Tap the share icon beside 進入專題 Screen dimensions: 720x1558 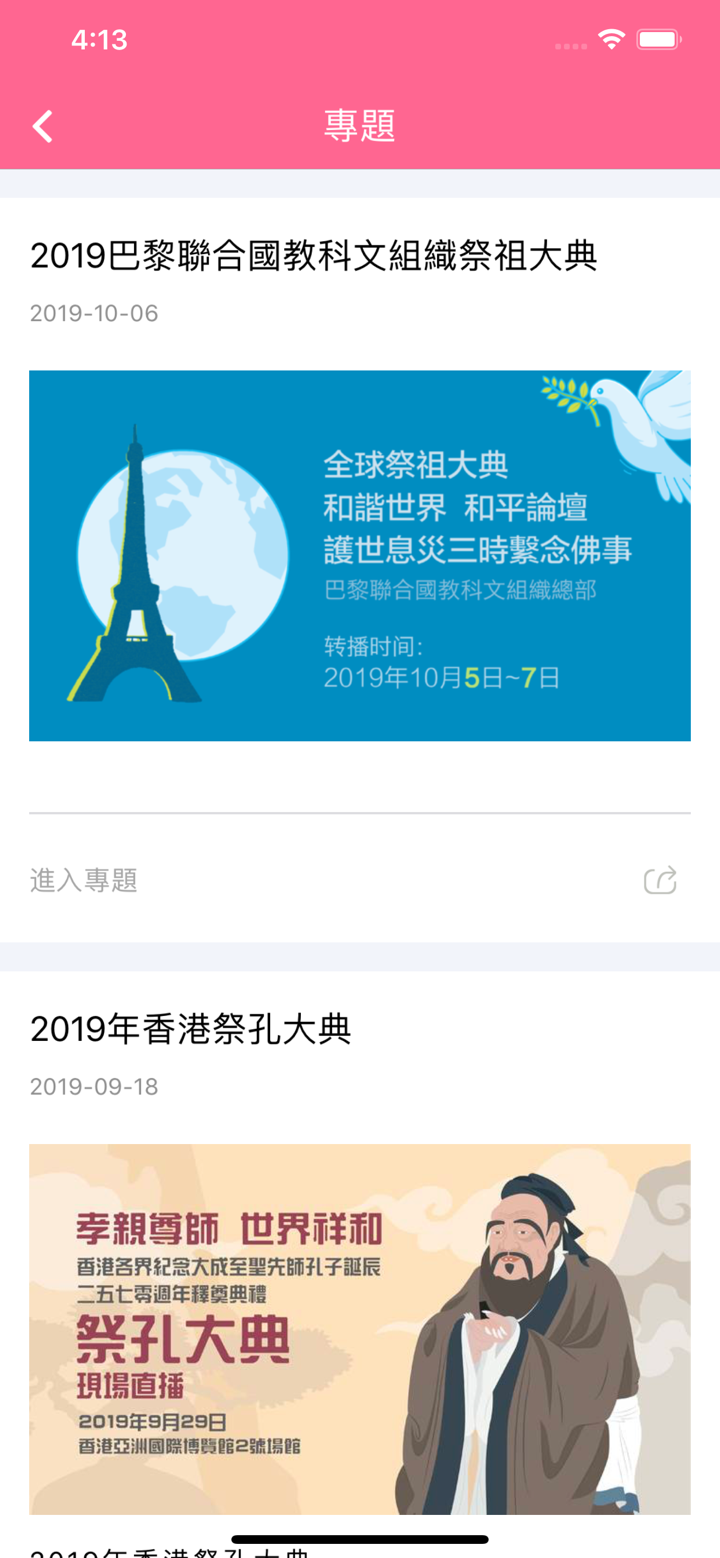pos(658,880)
